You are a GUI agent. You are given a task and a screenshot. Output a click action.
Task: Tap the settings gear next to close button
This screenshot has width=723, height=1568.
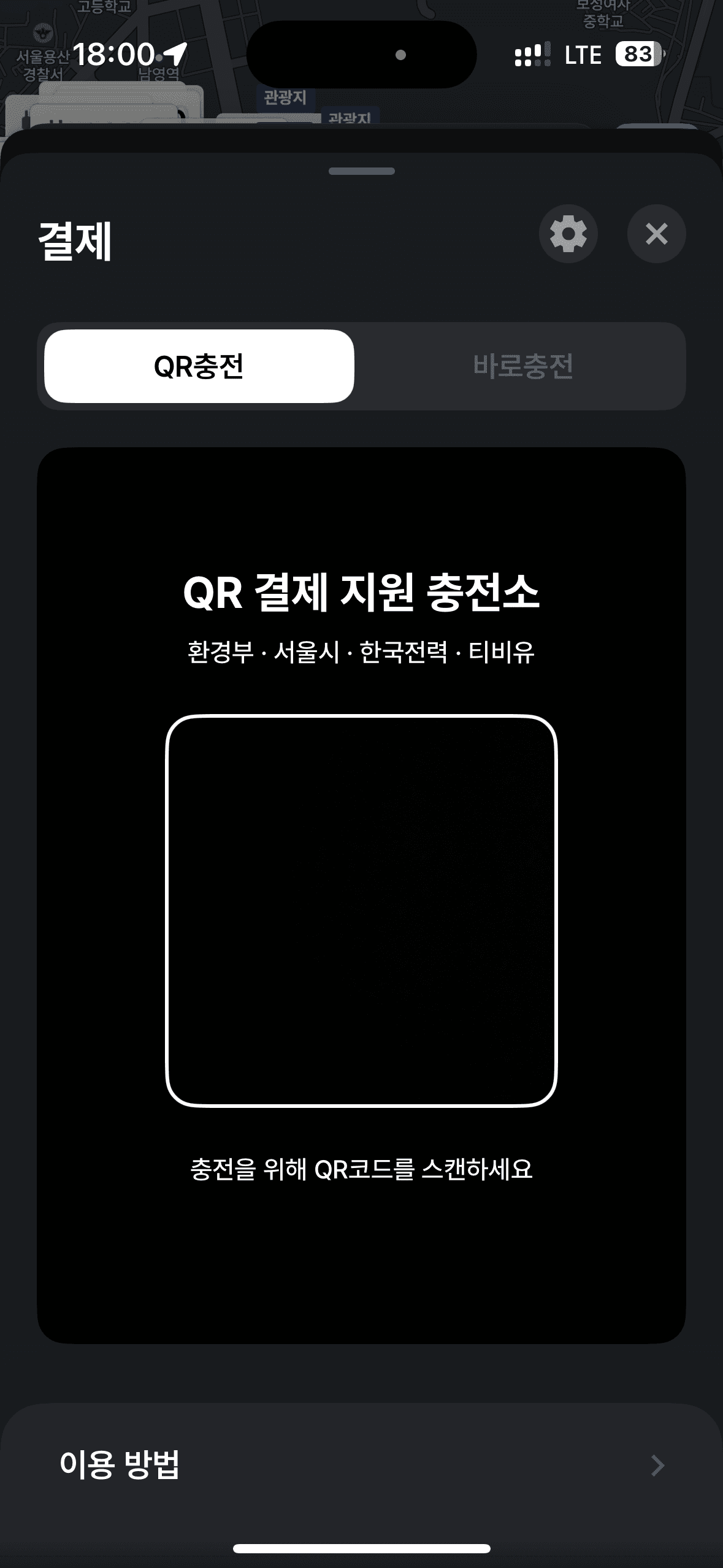click(x=568, y=234)
